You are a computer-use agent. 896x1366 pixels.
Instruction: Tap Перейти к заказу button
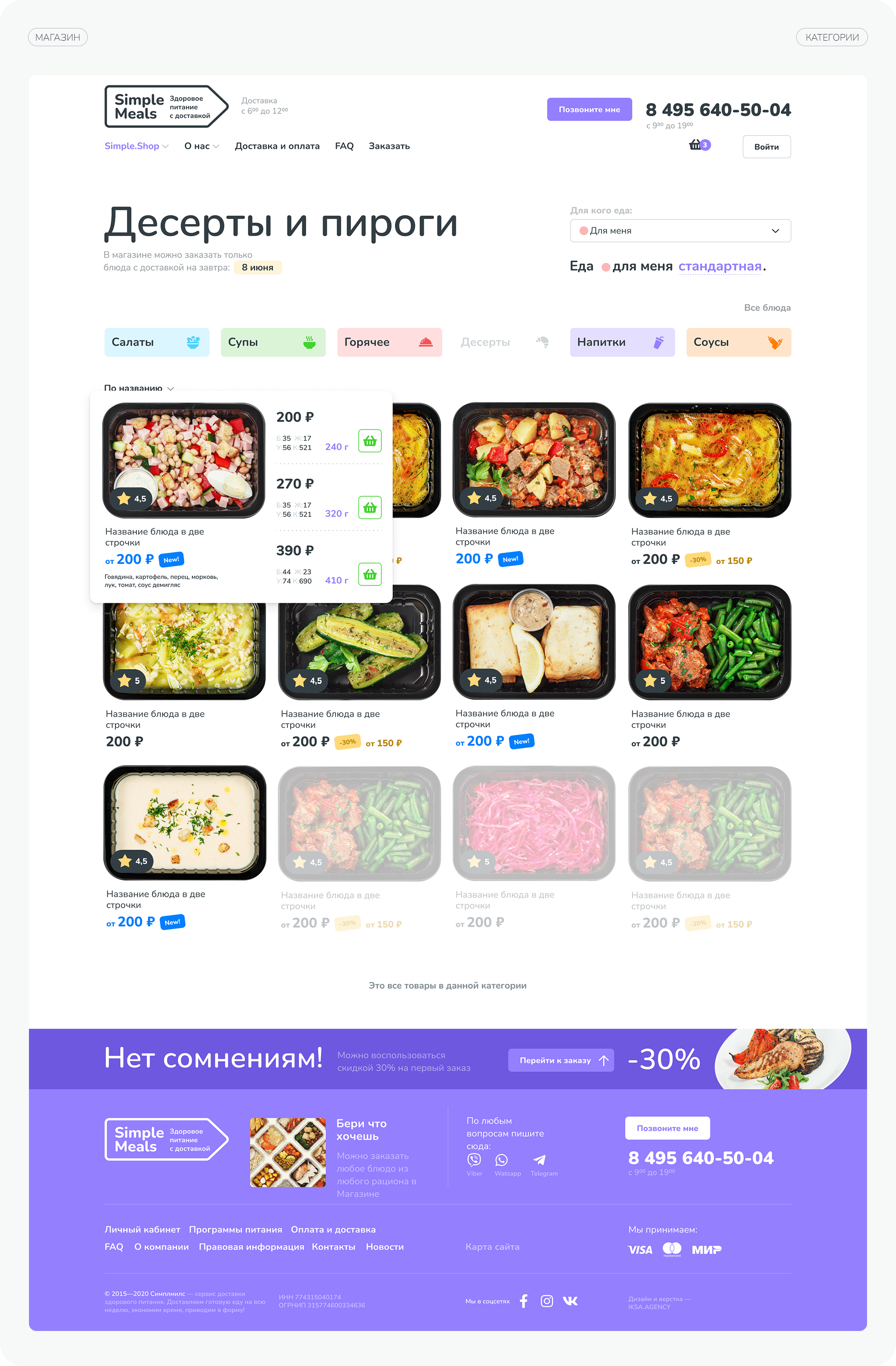point(561,1060)
